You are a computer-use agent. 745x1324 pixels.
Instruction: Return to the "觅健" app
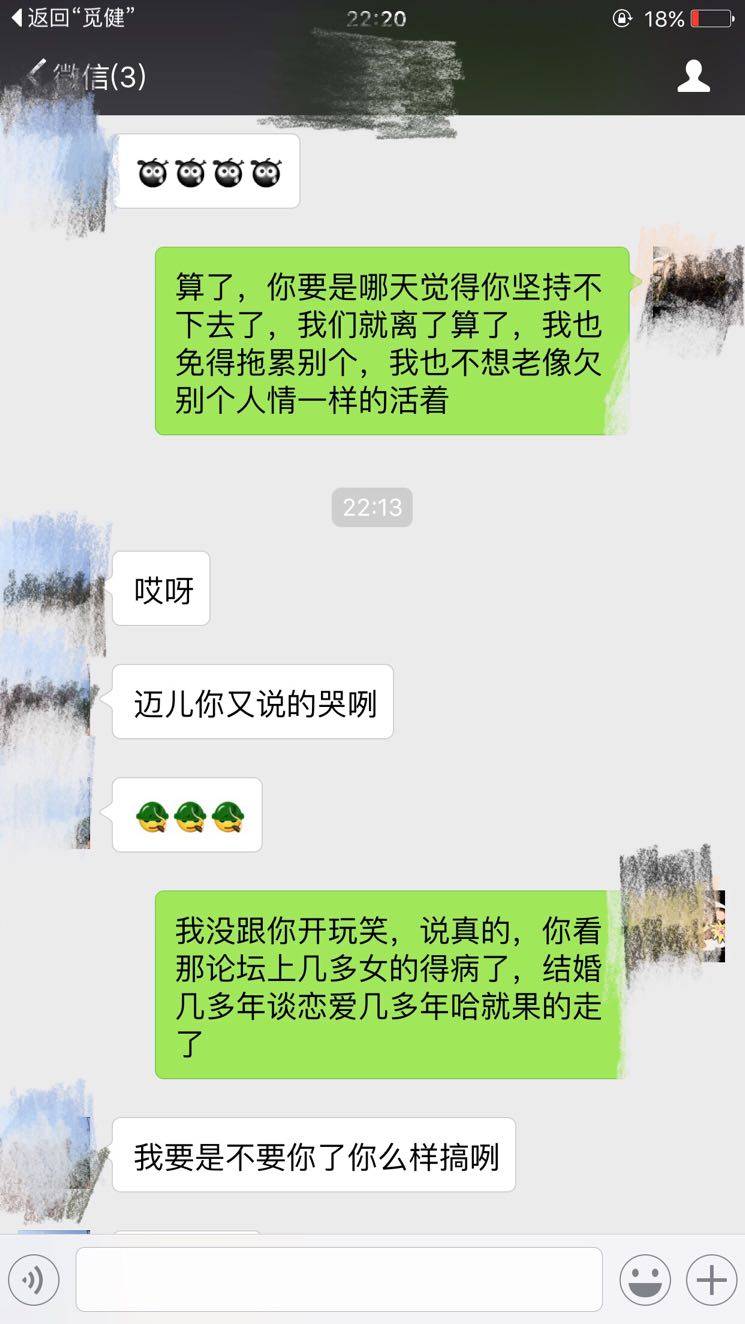[70, 18]
